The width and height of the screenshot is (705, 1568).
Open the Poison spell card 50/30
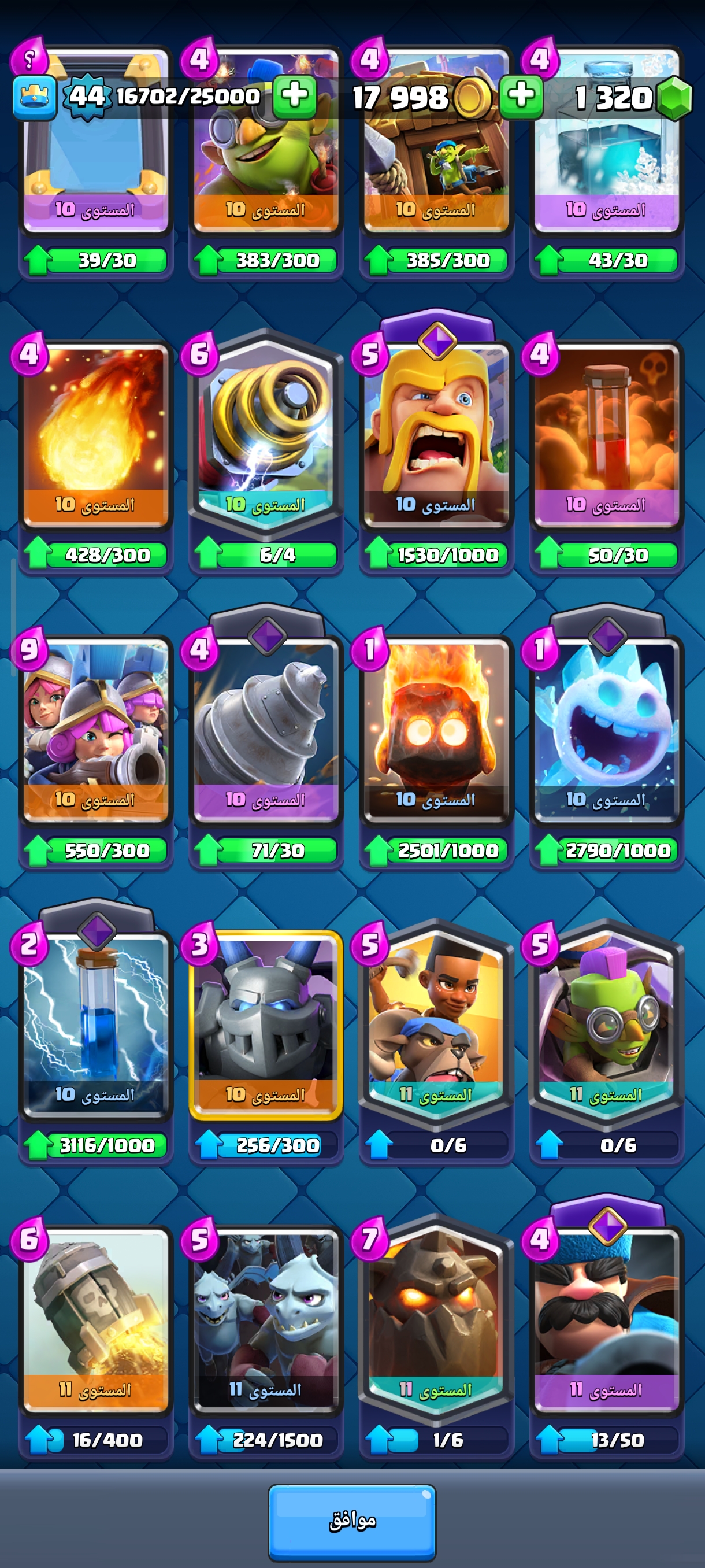click(606, 438)
